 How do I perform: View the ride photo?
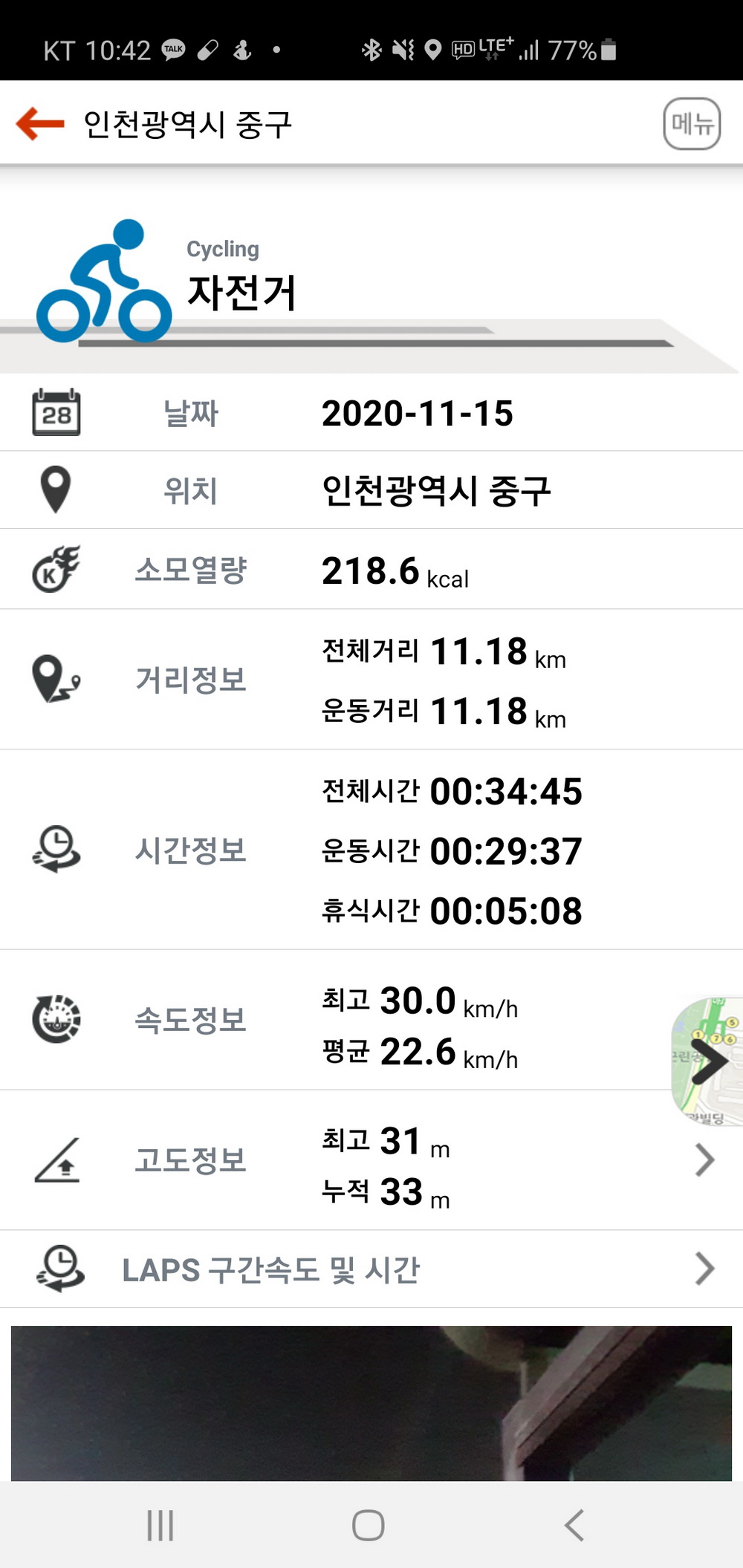click(371, 1402)
